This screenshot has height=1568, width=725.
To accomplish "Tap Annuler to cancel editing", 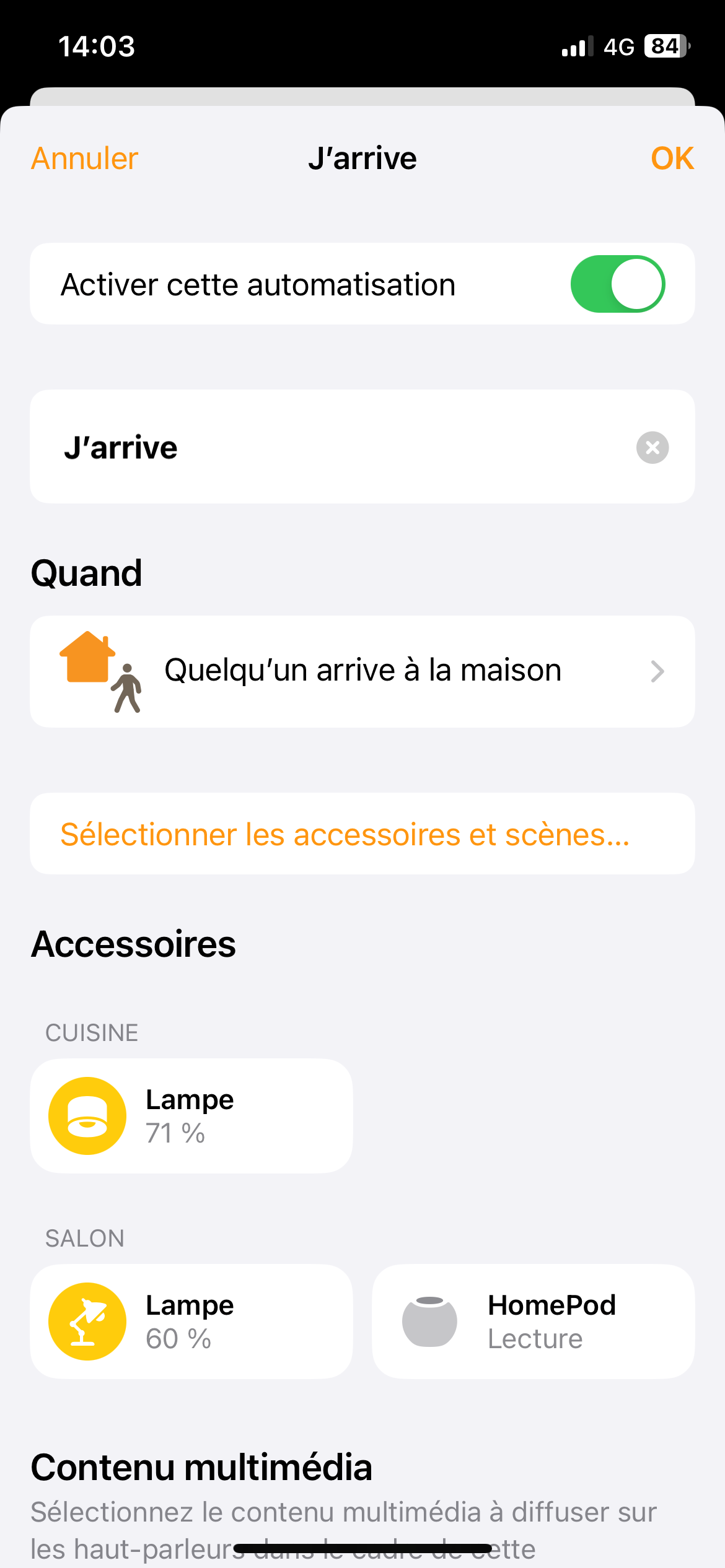I will 85,159.
